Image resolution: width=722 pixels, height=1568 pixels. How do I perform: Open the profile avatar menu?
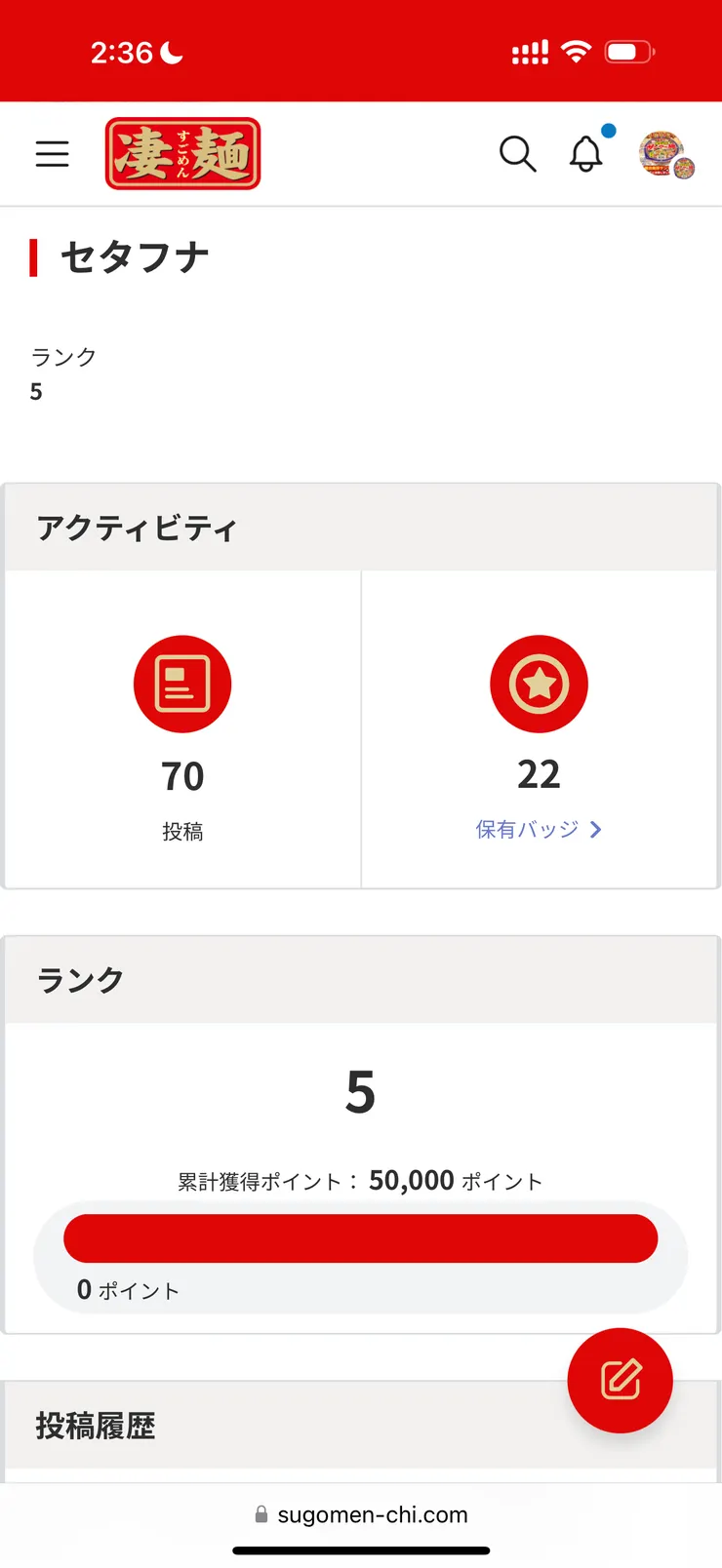pyautogui.click(x=665, y=154)
